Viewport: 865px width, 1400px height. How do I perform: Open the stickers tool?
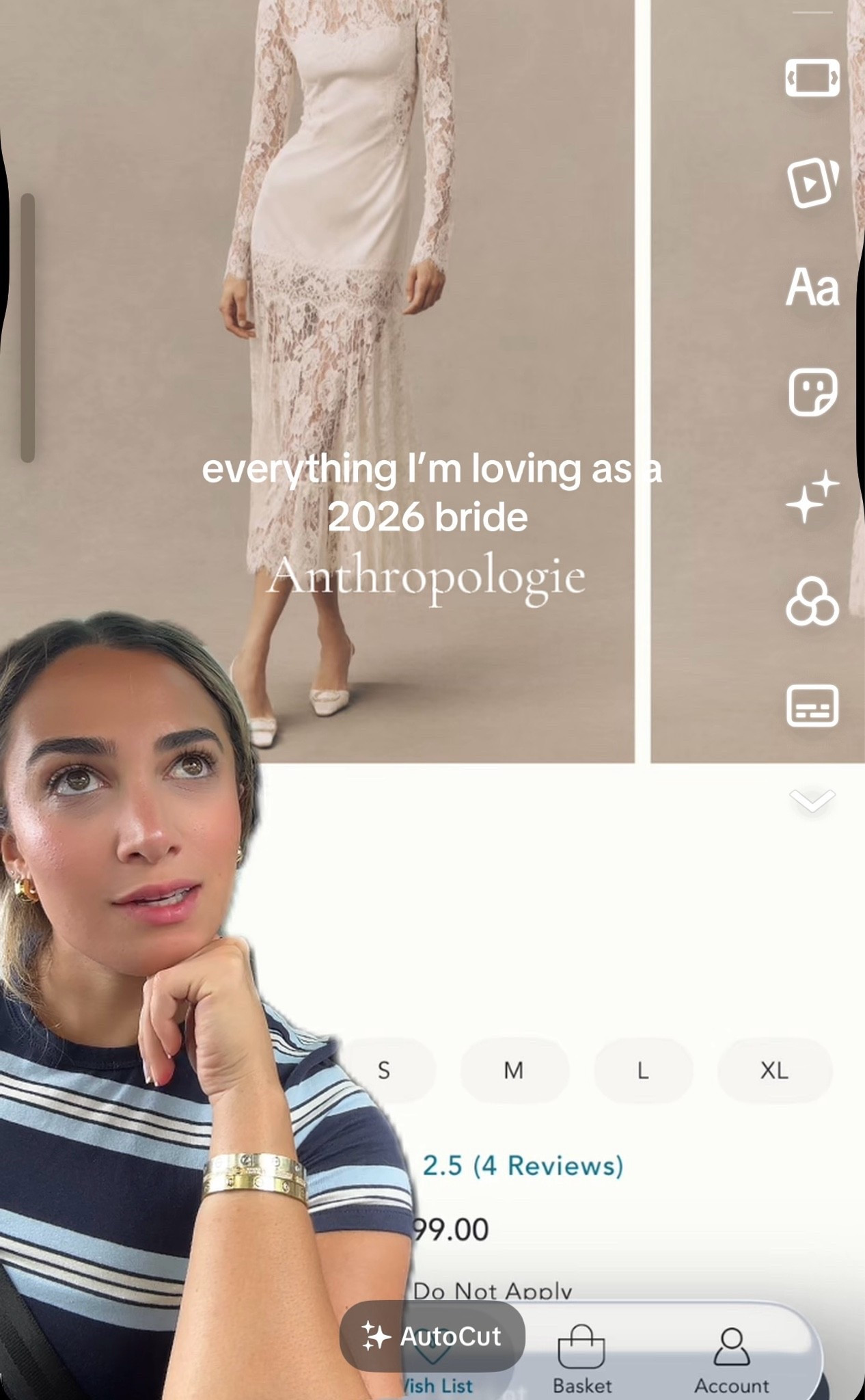tap(812, 392)
